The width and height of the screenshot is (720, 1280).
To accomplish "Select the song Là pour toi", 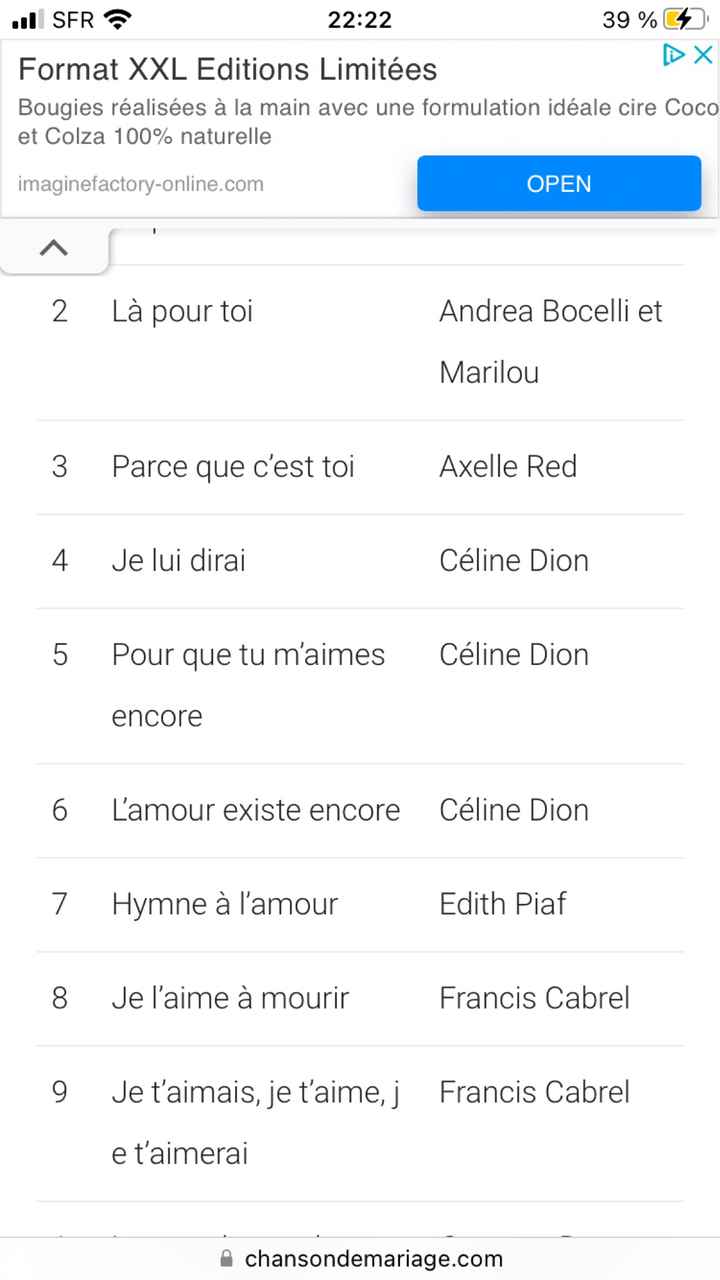I will click(x=182, y=311).
